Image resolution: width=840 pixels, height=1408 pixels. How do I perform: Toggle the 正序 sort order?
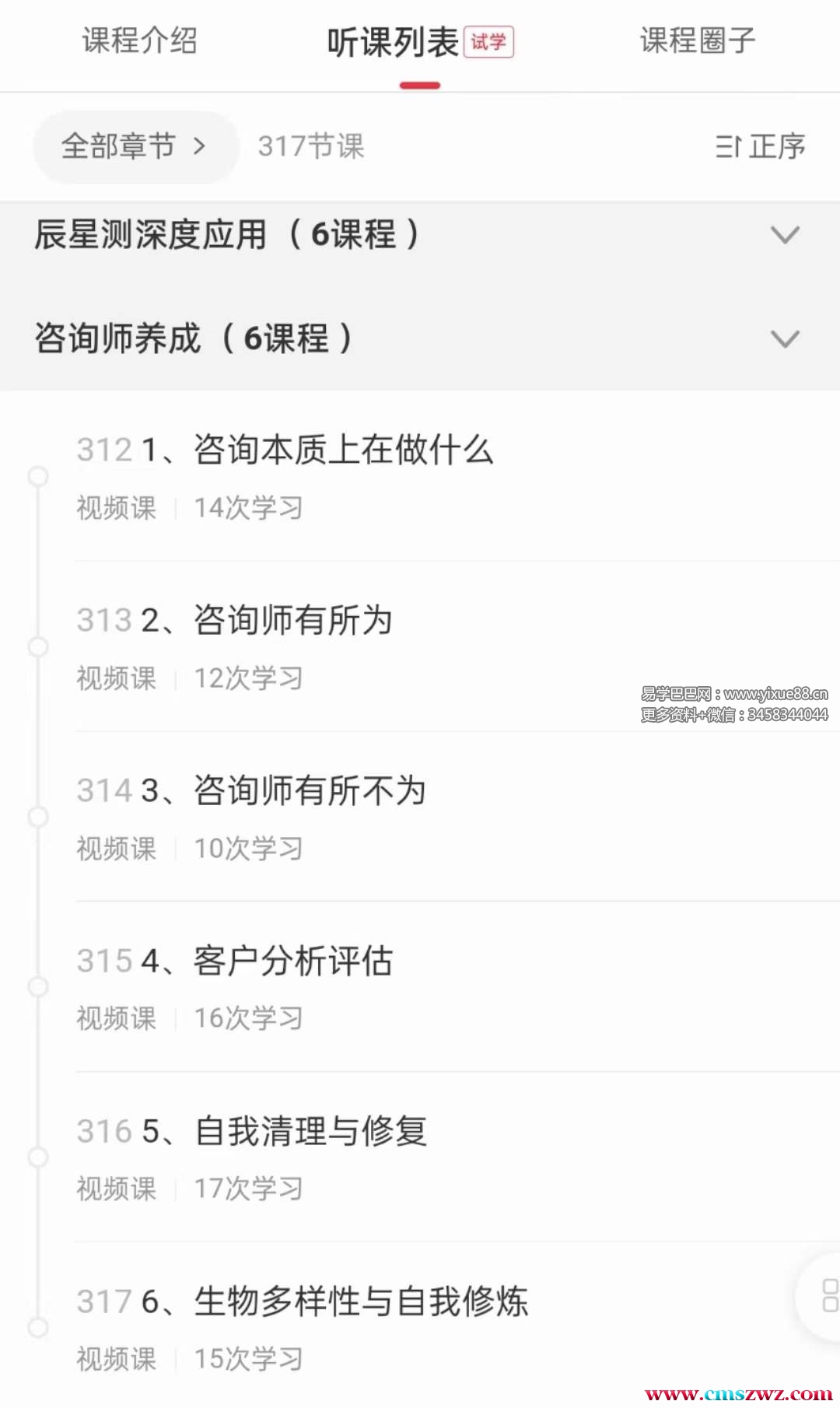coord(760,146)
